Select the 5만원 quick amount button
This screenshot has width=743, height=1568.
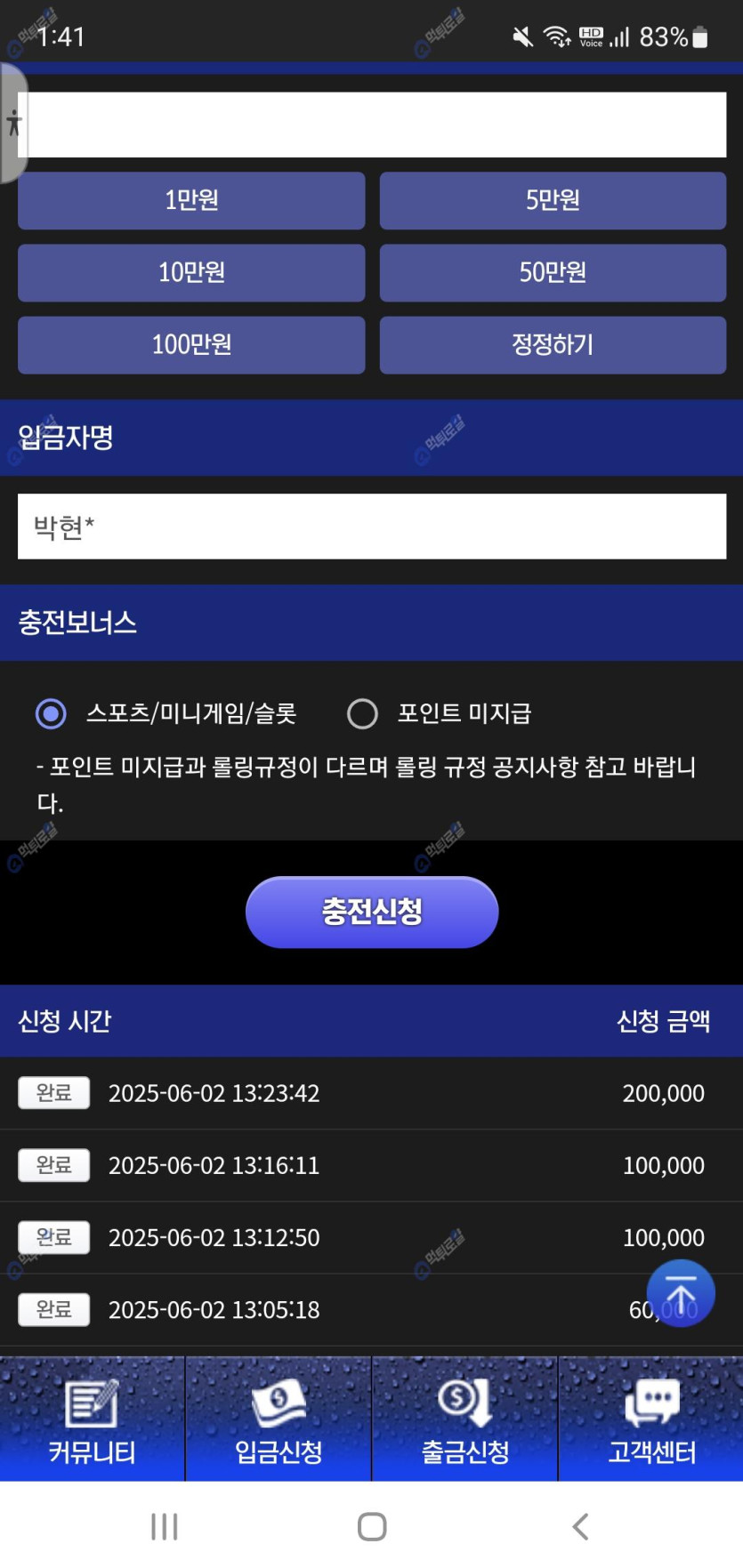(x=553, y=200)
